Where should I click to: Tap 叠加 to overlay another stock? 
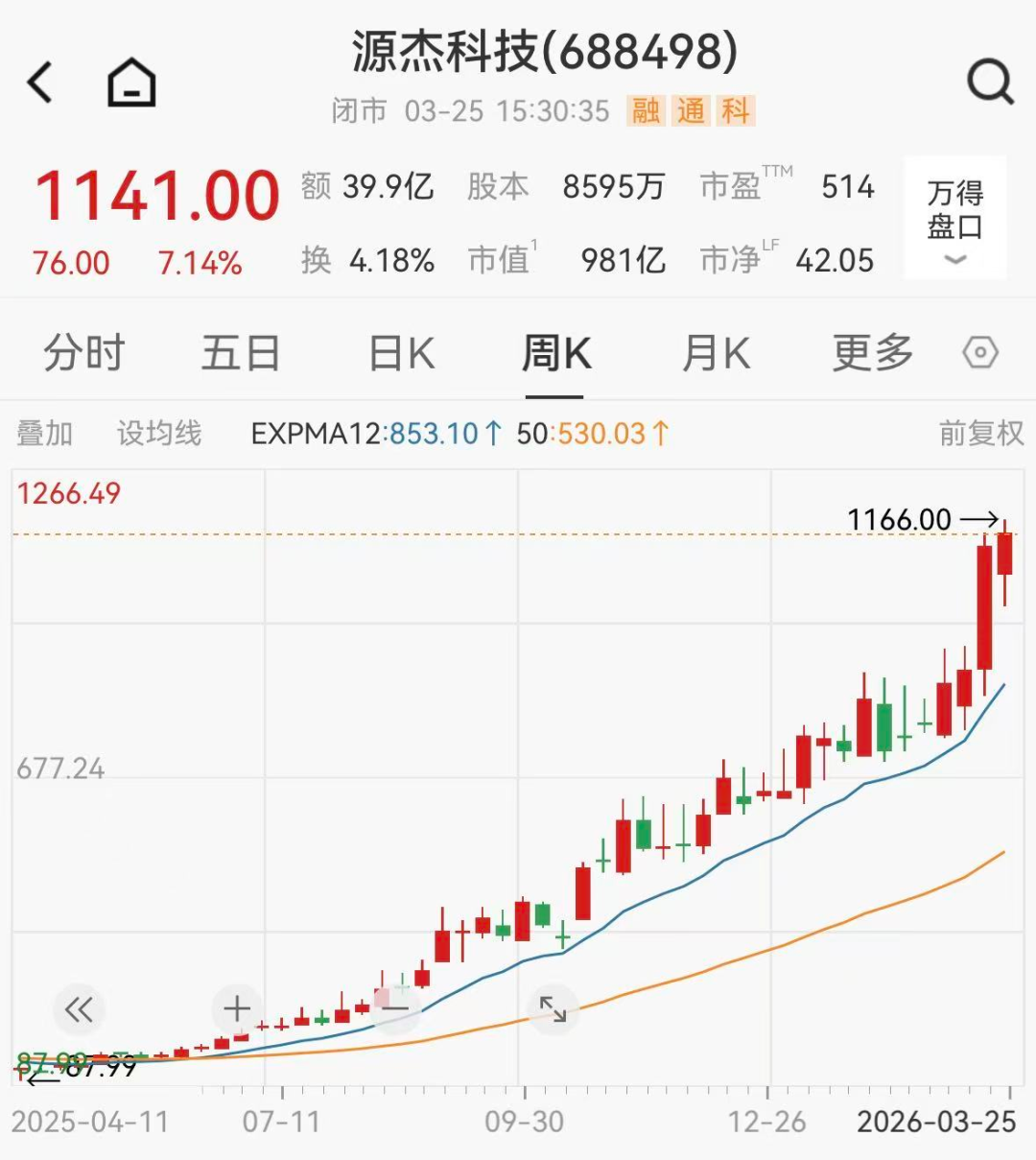coord(44,434)
